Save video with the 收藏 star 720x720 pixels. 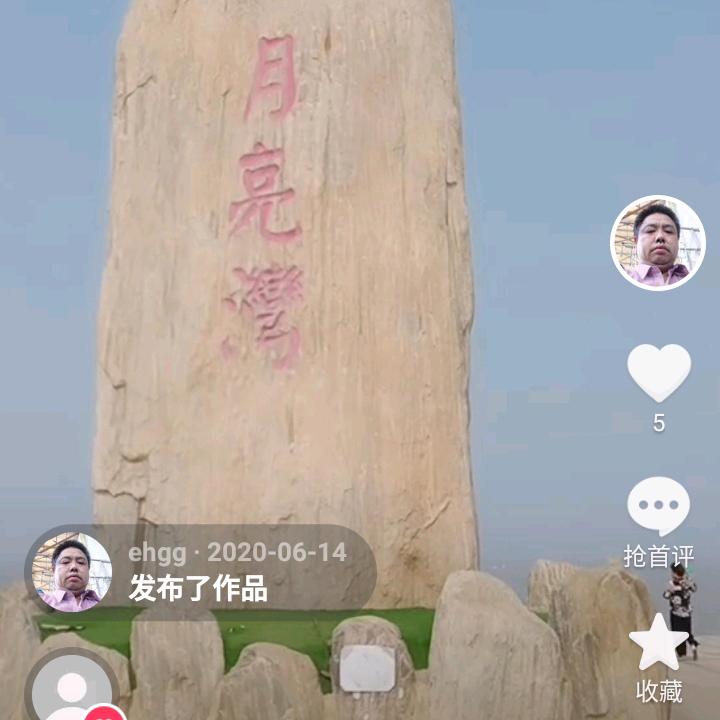click(x=658, y=643)
